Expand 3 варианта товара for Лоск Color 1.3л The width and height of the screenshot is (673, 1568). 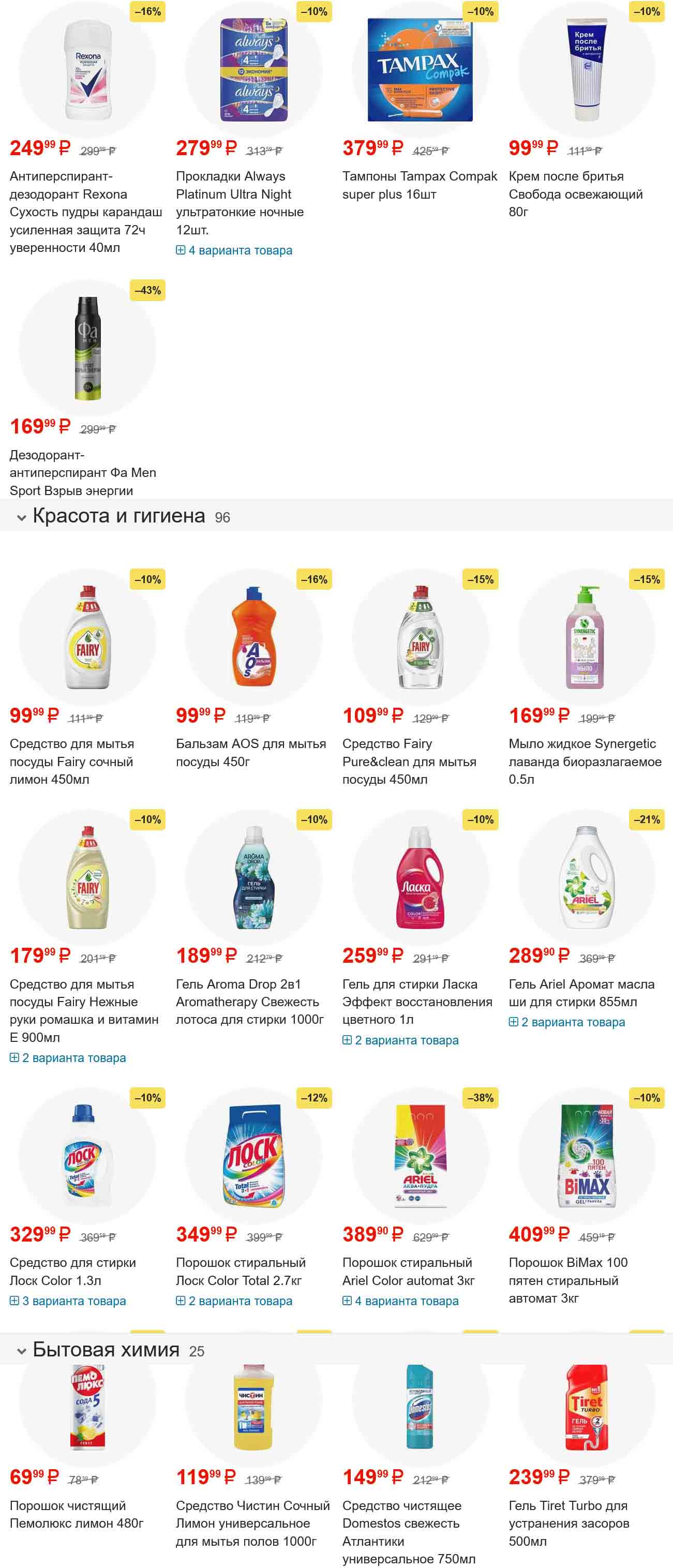(73, 1301)
